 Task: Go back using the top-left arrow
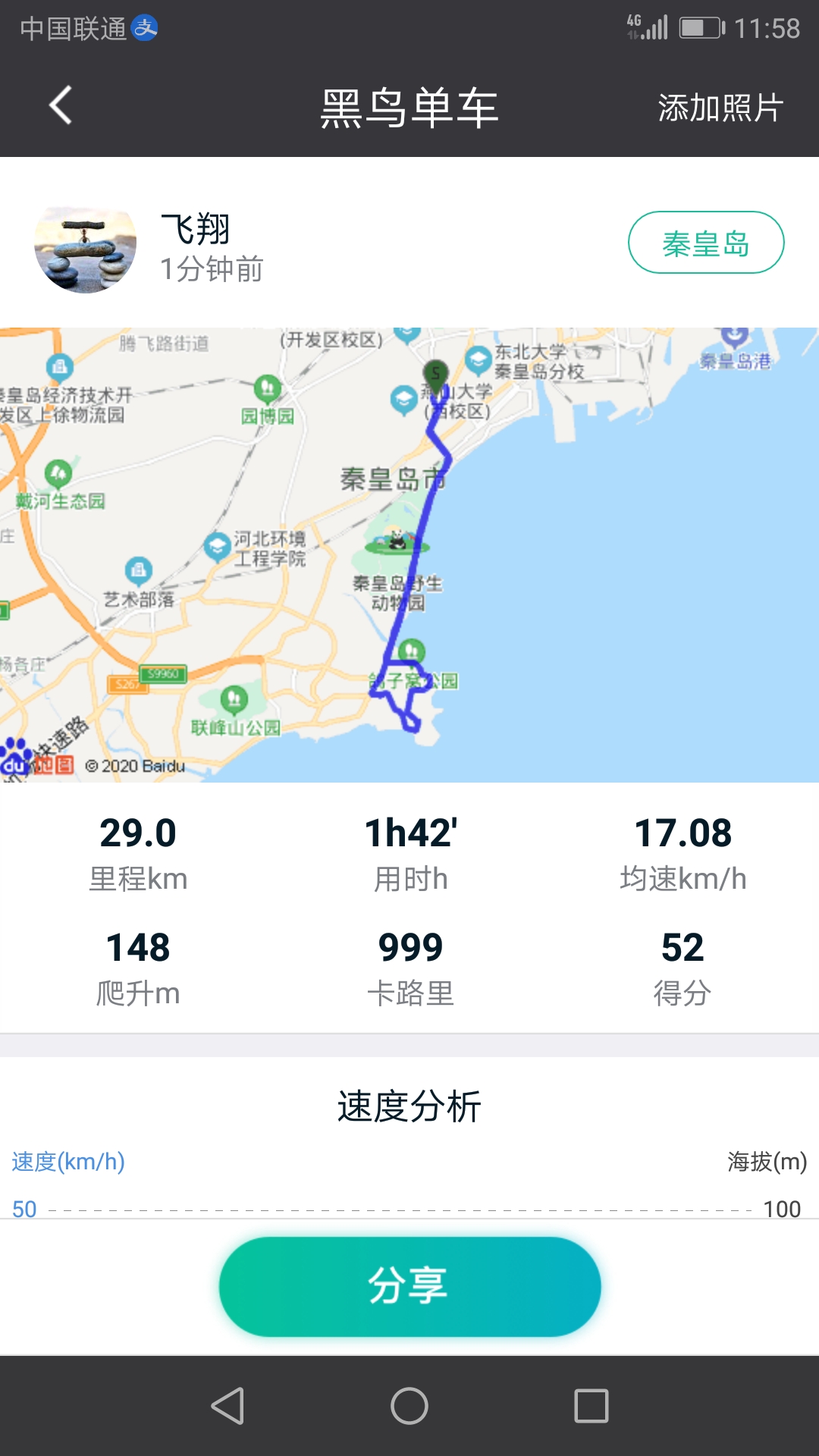coord(61,105)
